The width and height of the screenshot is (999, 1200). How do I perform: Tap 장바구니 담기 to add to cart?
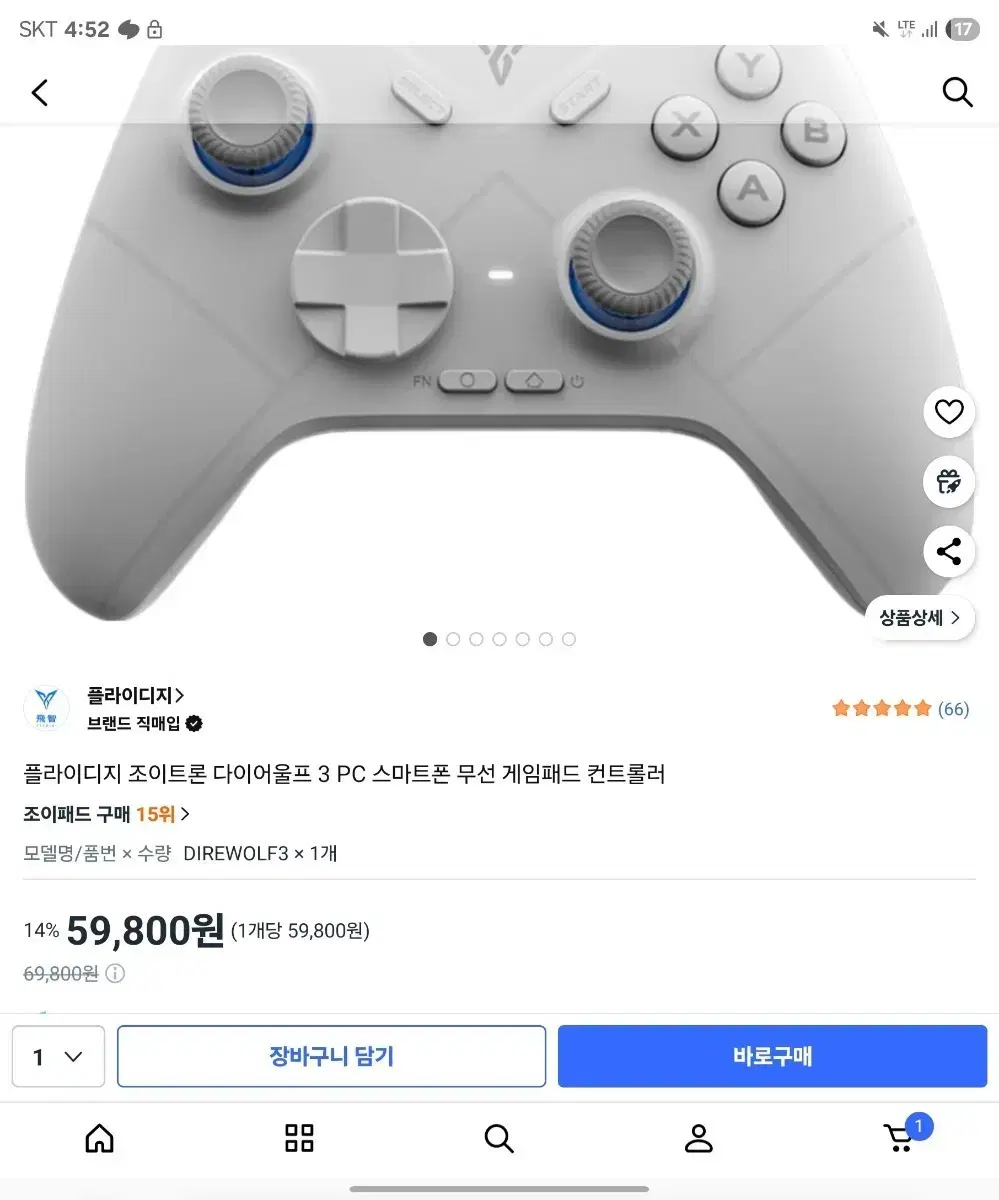pos(331,1055)
